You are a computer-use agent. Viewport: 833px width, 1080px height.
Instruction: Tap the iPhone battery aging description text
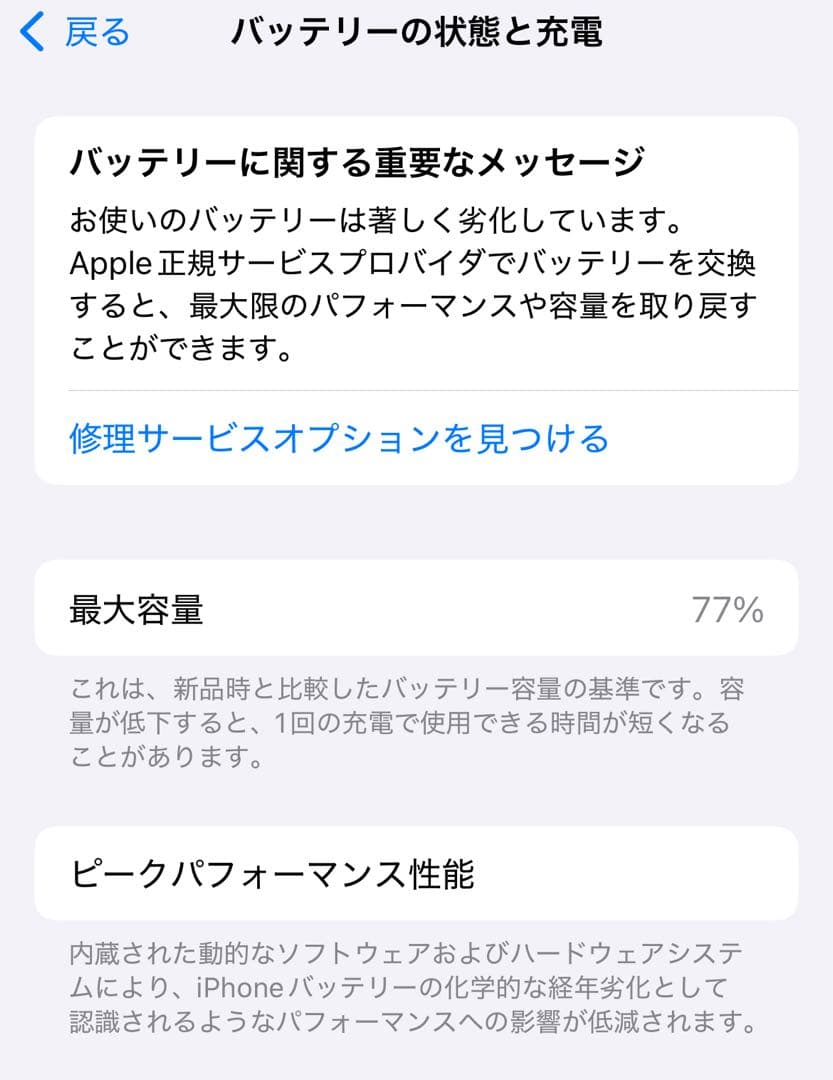400,988
